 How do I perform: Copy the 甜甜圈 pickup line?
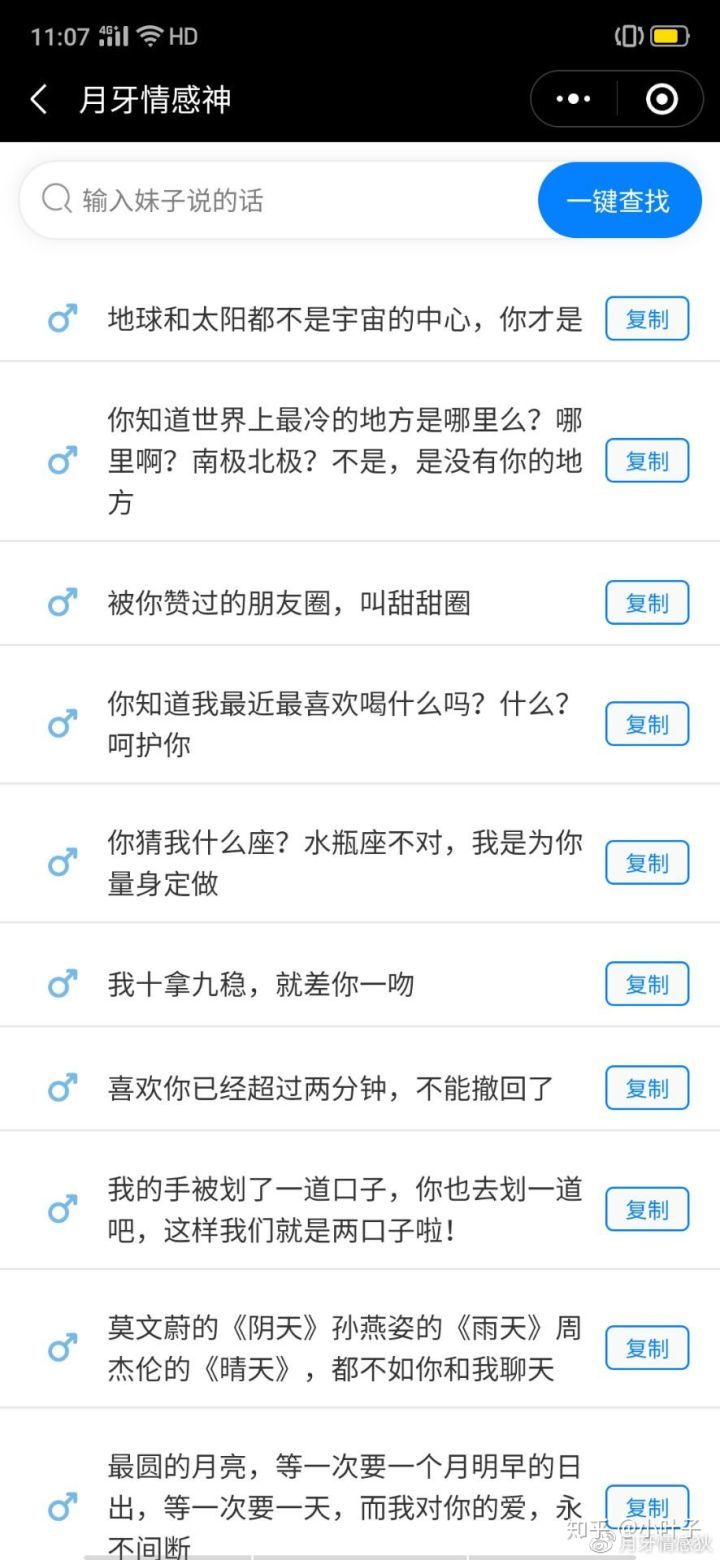click(647, 603)
